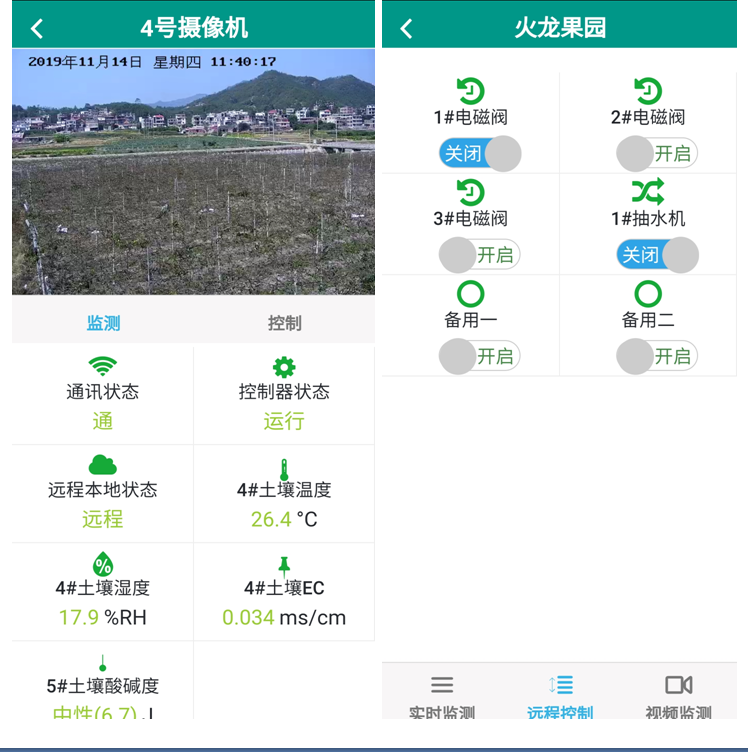Viewport: 748px width, 752px height.
Task: Open the 视频监测 bottom tab
Action: [678, 696]
